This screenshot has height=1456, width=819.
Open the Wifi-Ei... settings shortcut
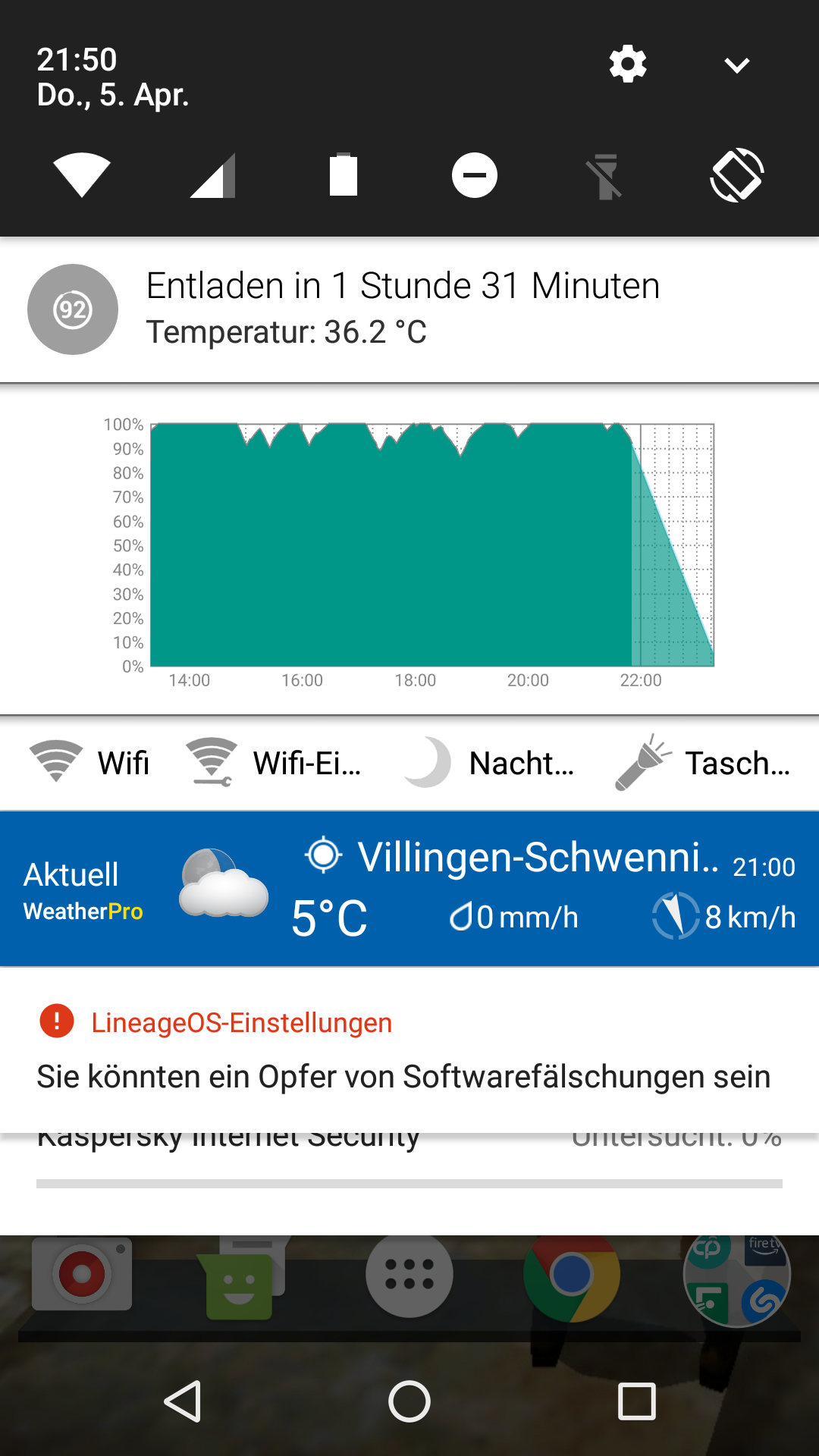pyautogui.click(x=275, y=763)
